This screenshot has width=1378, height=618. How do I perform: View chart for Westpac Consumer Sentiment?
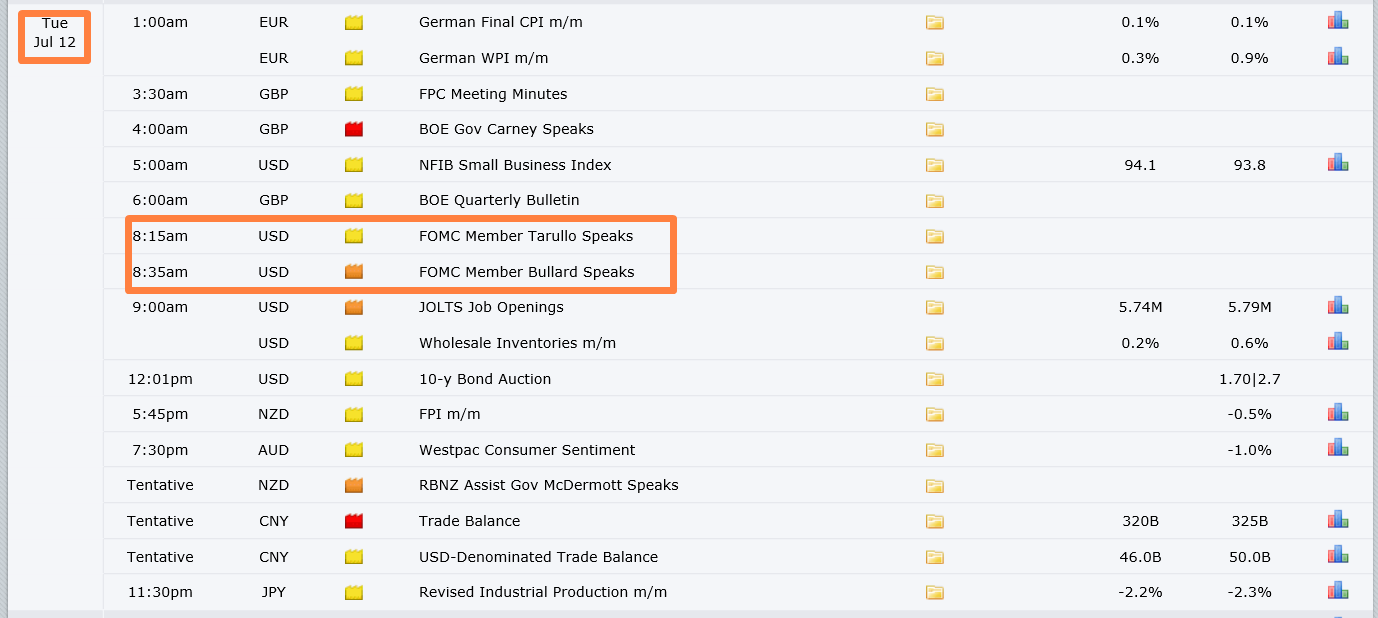pyautogui.click(x=1337, y=448)
